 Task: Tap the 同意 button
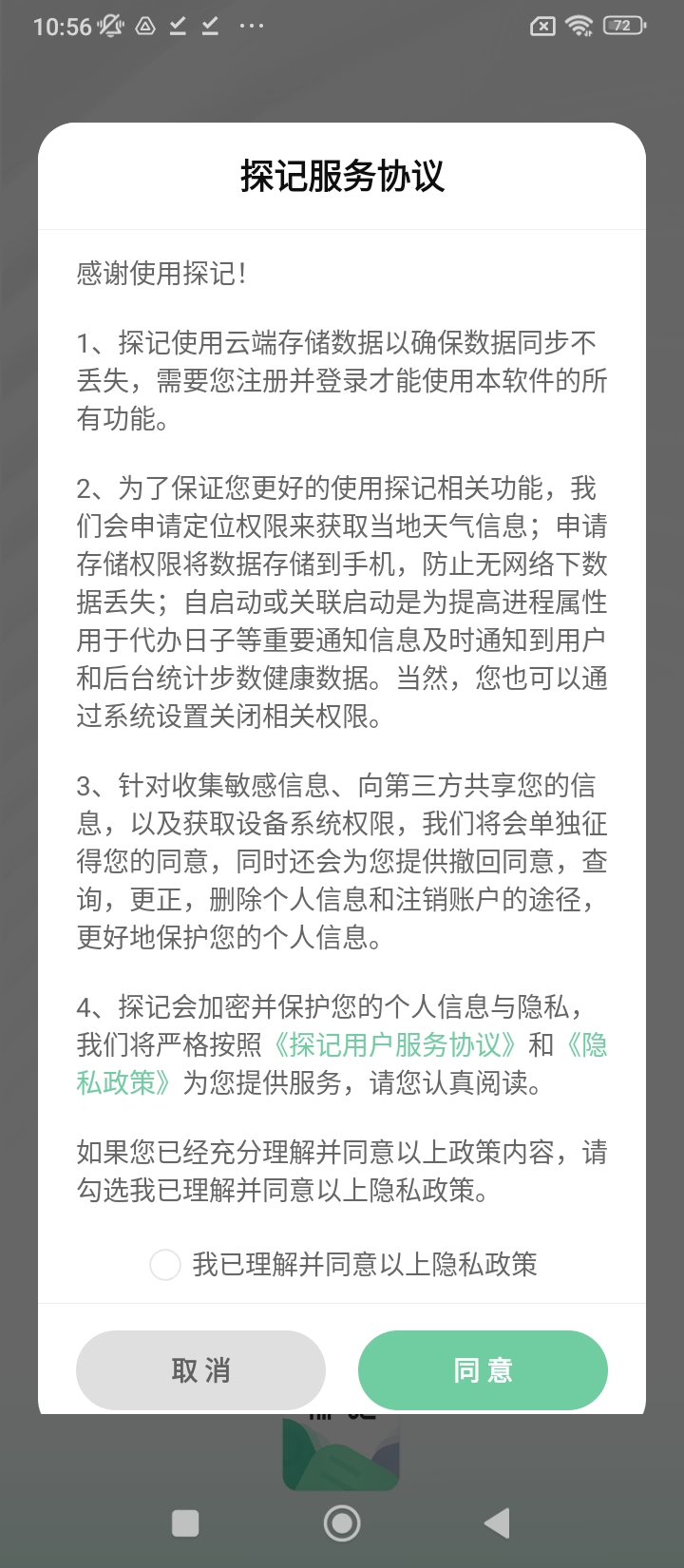(483, 1369)
